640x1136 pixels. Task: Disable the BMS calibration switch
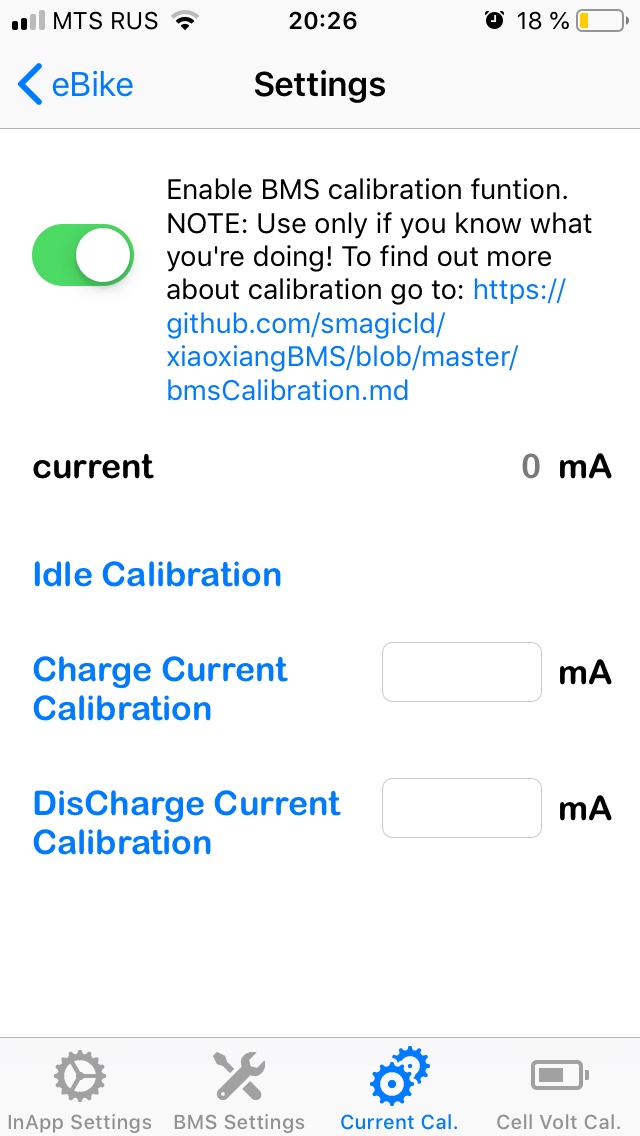pyautogui.click(x=84, y=255)
